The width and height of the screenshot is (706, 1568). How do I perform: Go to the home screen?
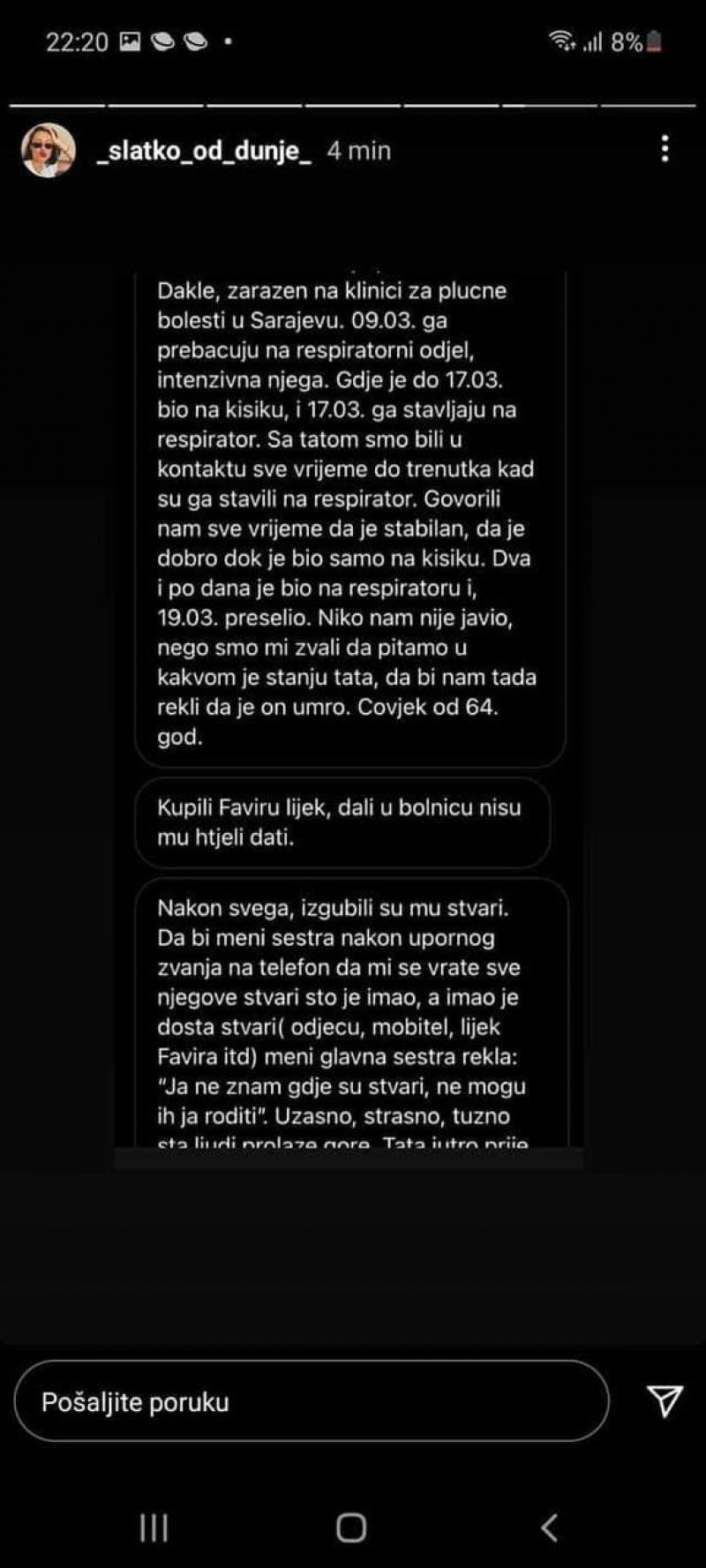pos(351,1527)
